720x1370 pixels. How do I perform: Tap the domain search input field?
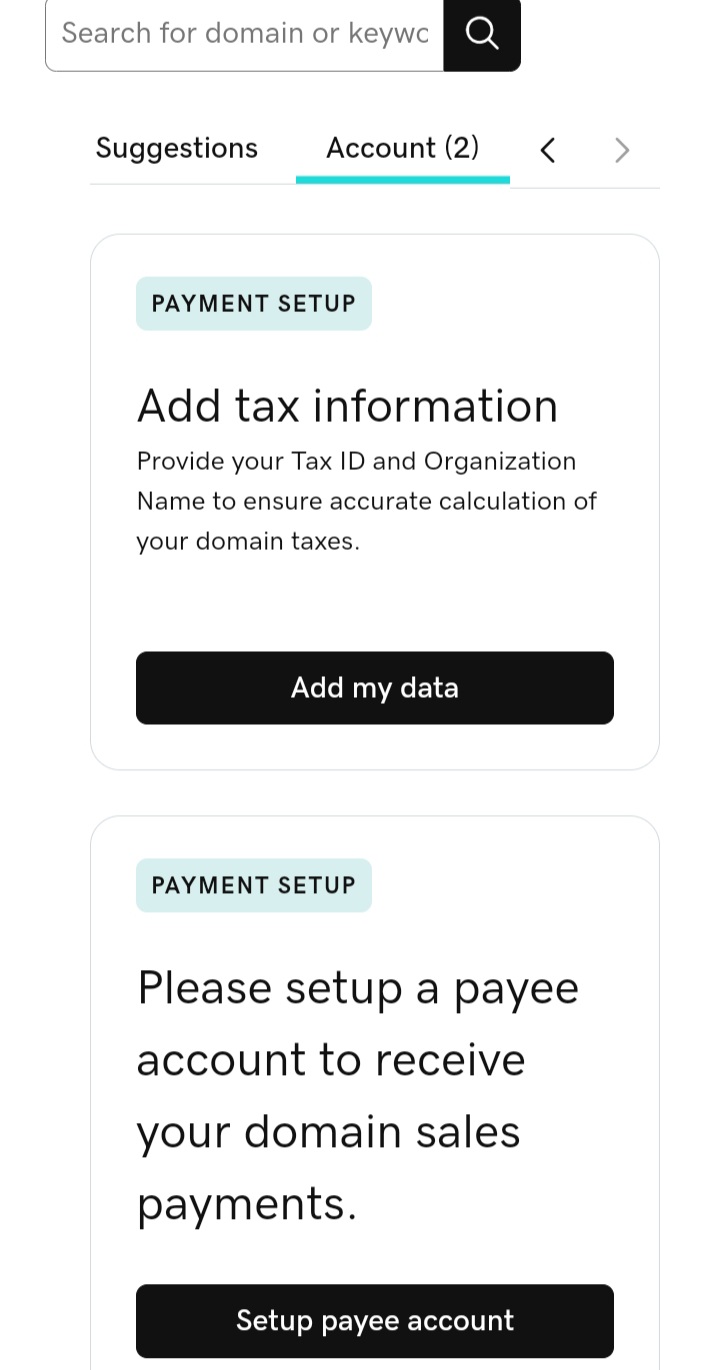244,34
